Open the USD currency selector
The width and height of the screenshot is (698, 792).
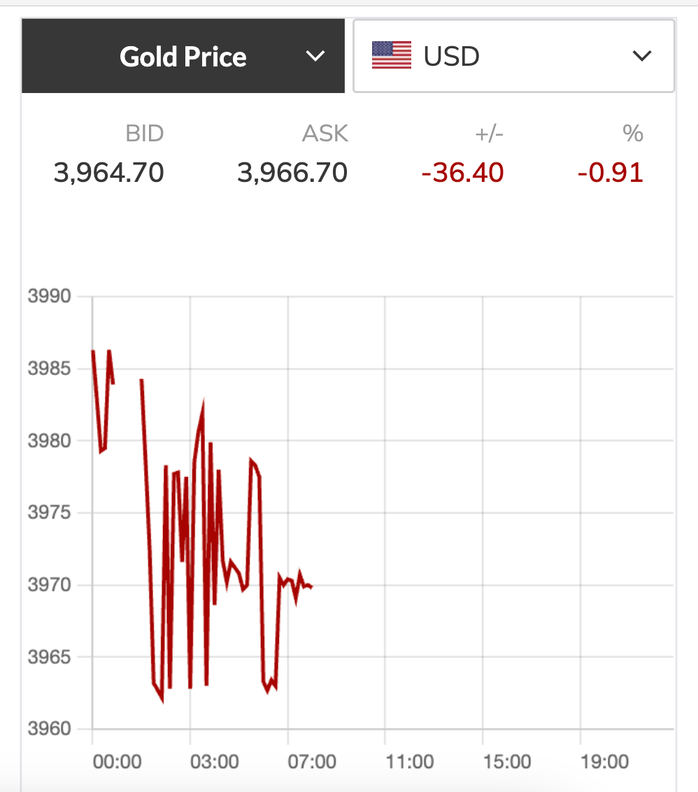pyautogui.click(x=513, y=56)
